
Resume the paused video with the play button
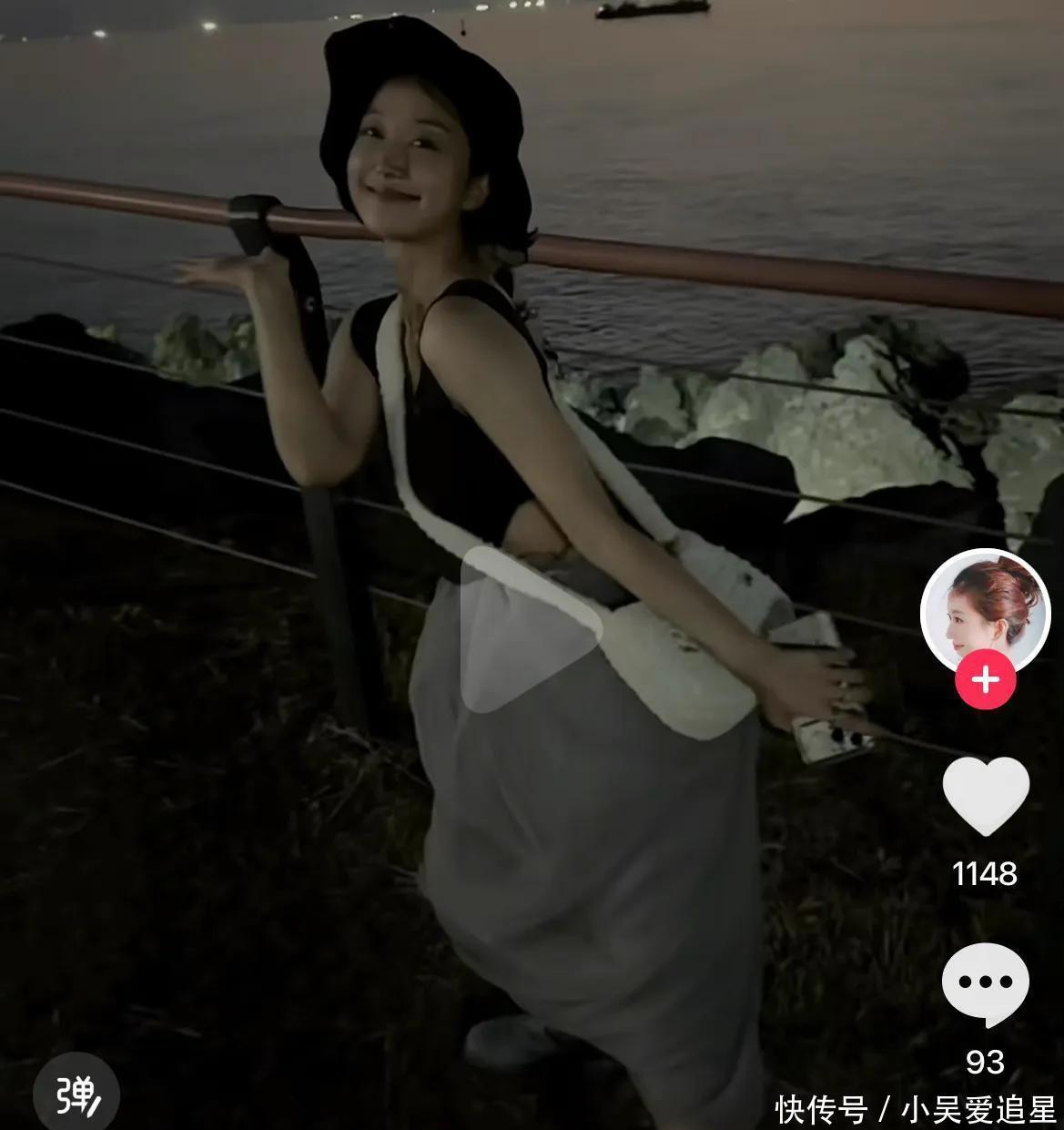click(x=523, y=628)
